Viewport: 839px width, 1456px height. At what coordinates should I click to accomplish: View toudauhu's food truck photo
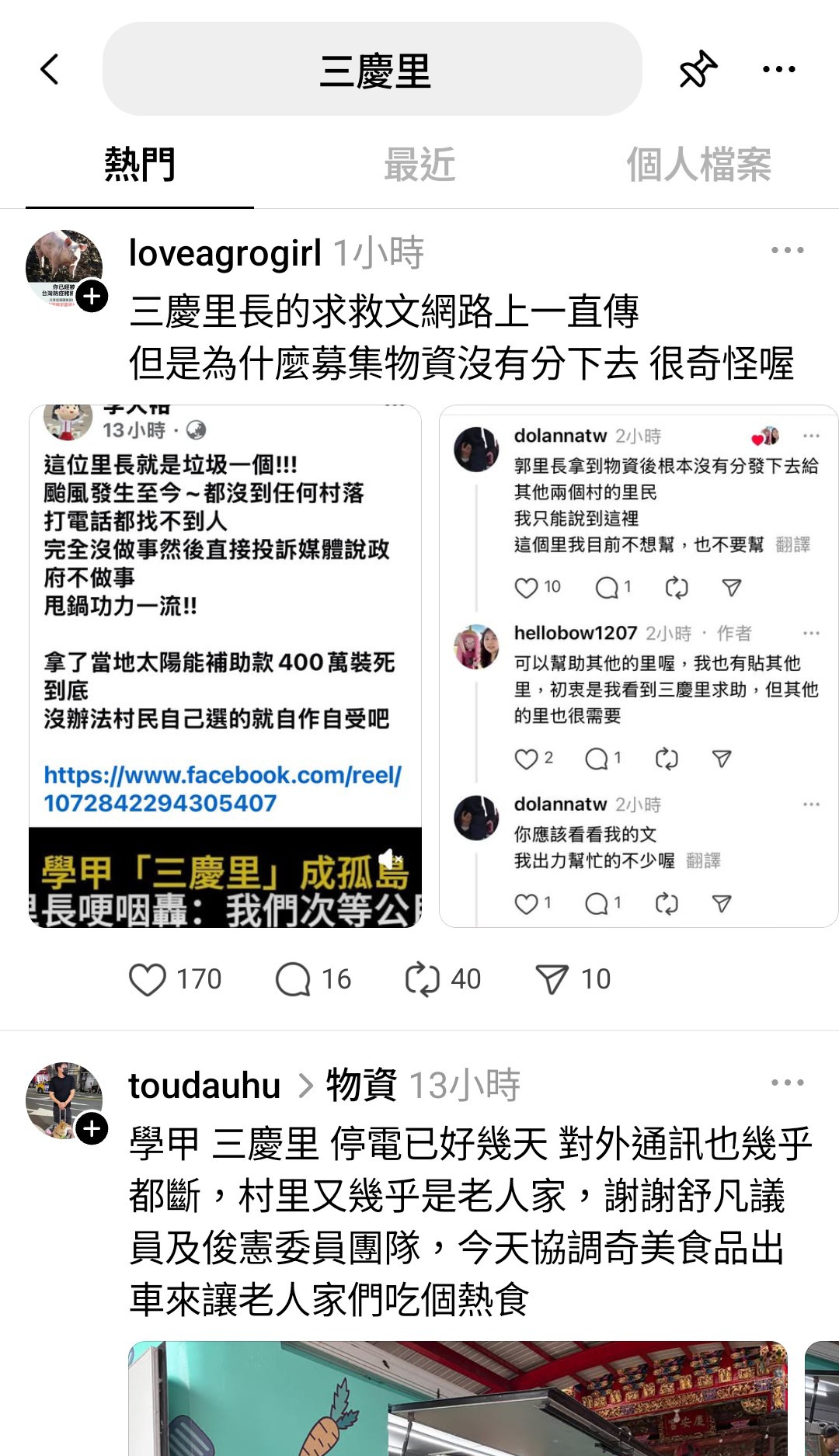pyautogui.click(x=458, y=1398)
